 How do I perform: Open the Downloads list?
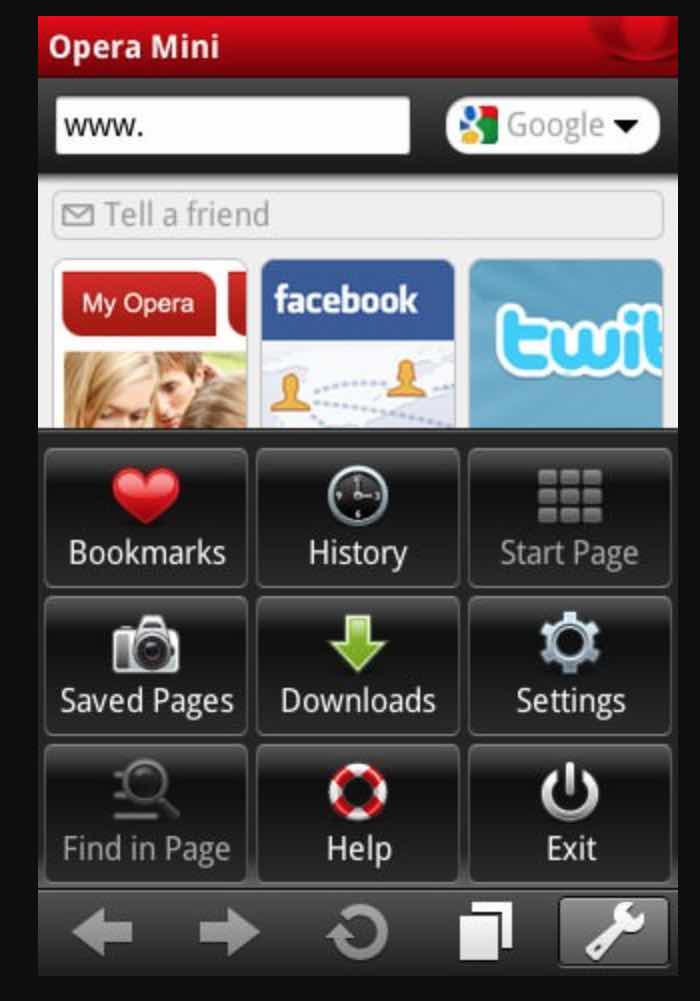tap(357, 665)
